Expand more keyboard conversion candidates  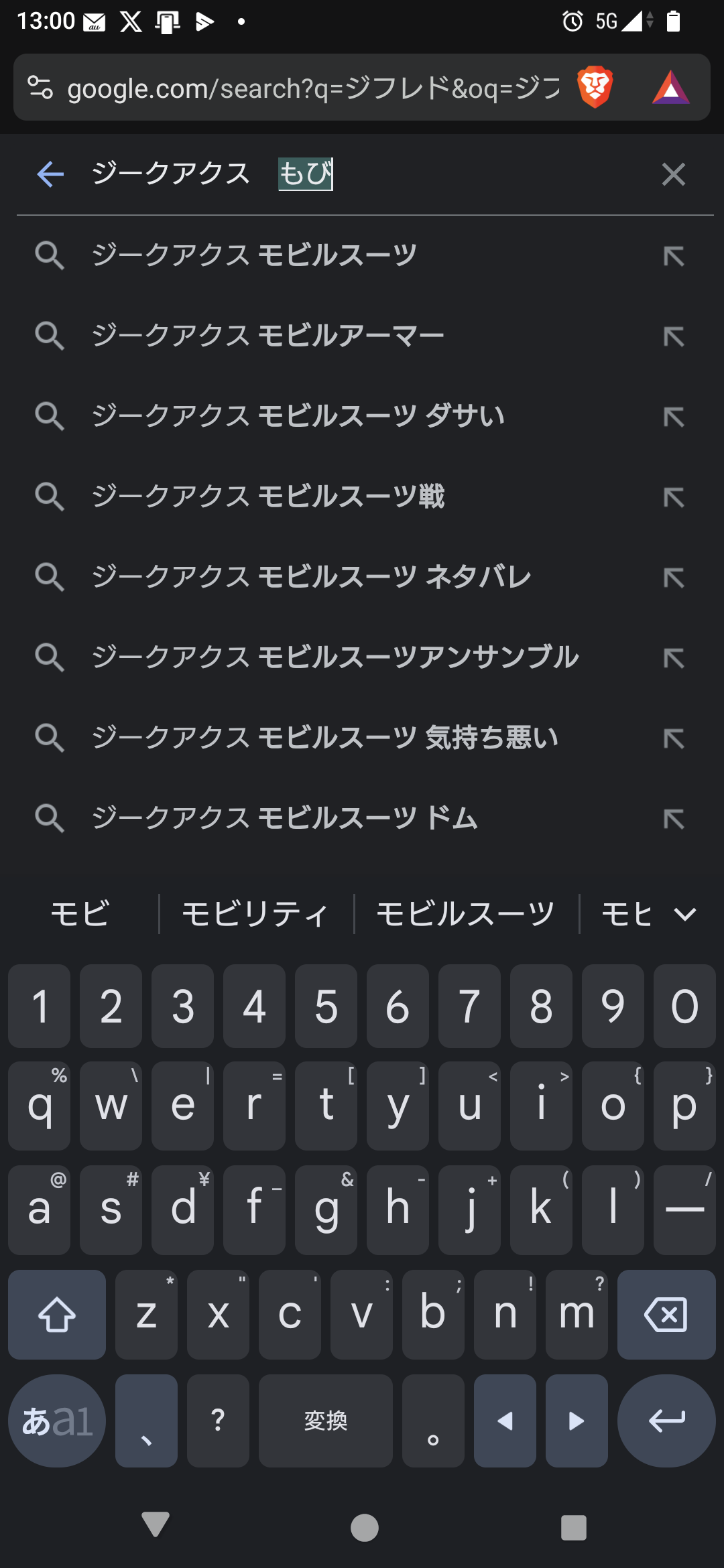684,914
